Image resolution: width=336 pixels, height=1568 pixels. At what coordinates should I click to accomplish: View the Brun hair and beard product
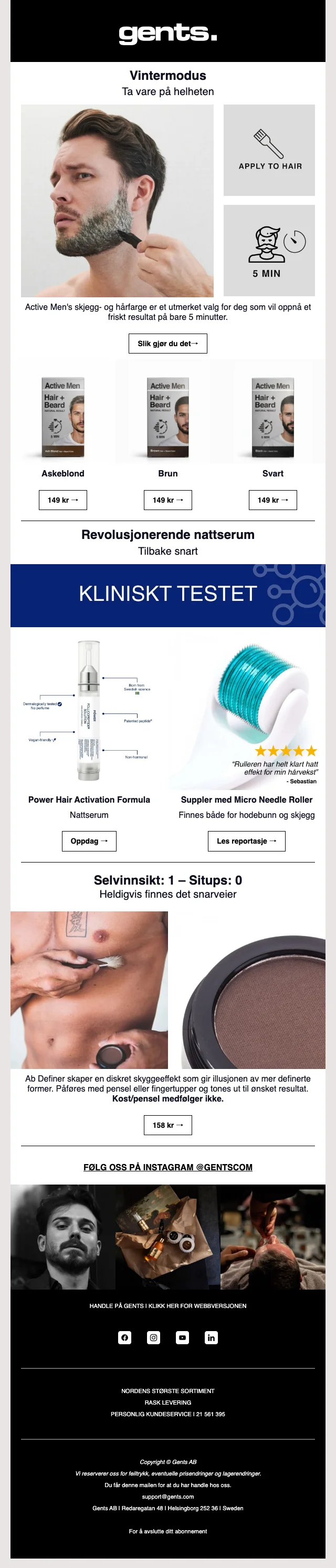[168, 418]
